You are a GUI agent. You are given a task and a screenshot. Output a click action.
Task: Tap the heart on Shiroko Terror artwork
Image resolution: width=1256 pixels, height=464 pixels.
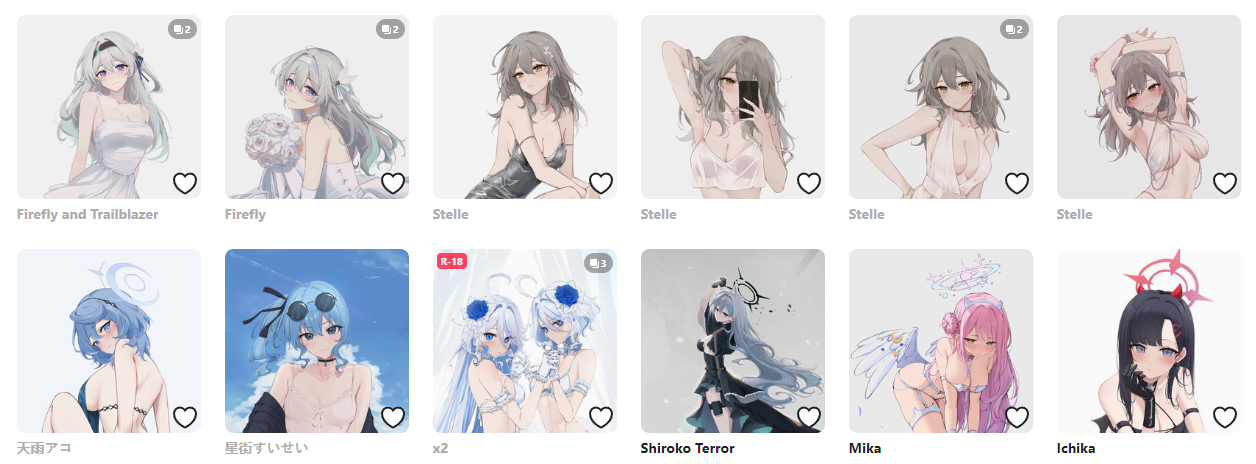click(809, 417)
